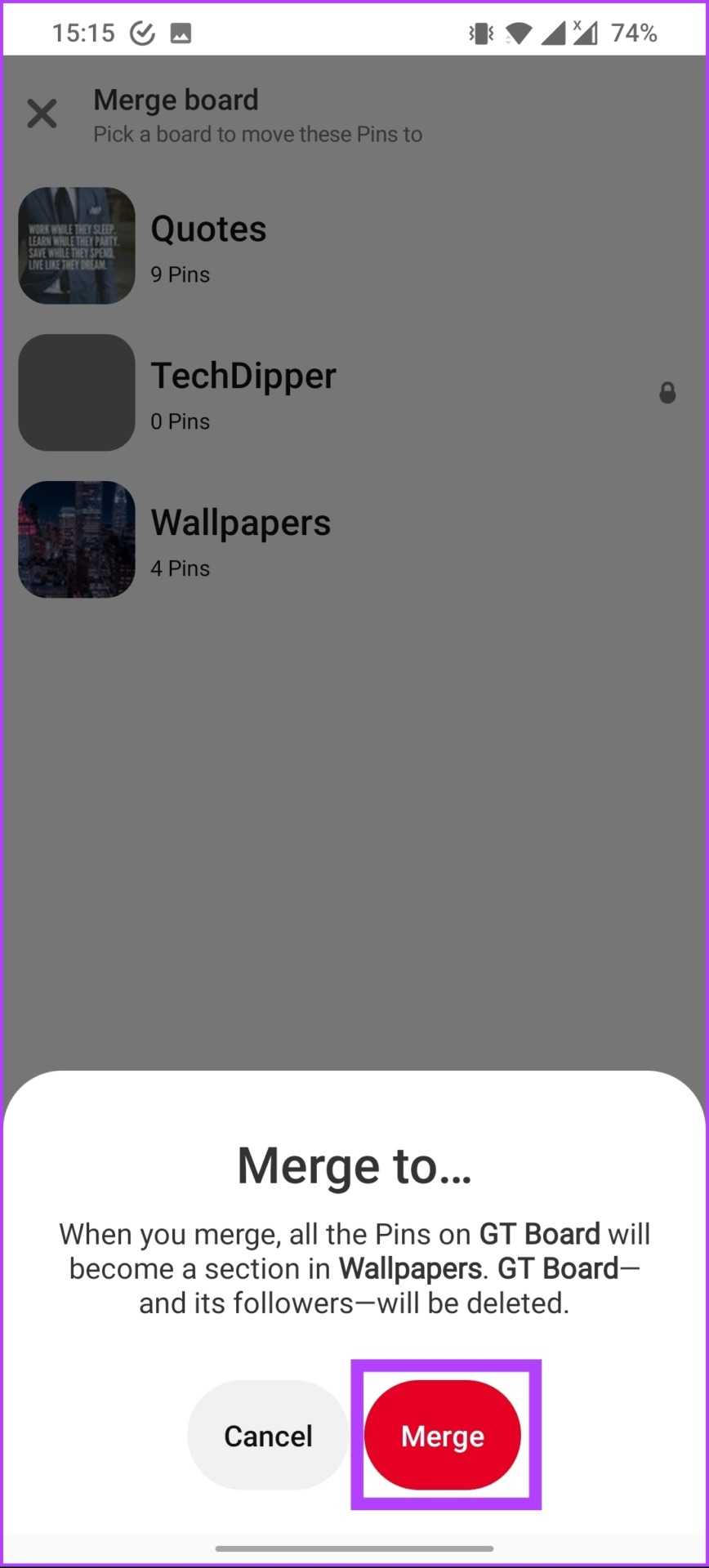
Task: Pick the Wallpapers board
Action: coord(240,540)
